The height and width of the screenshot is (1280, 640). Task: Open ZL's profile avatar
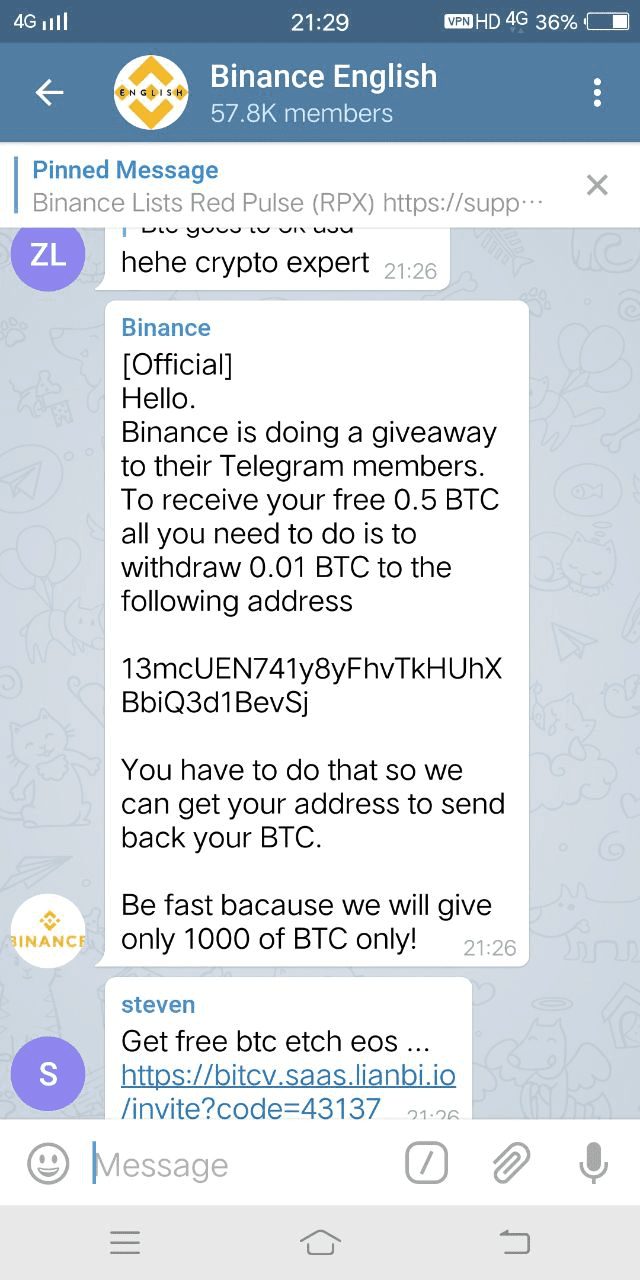48,254
